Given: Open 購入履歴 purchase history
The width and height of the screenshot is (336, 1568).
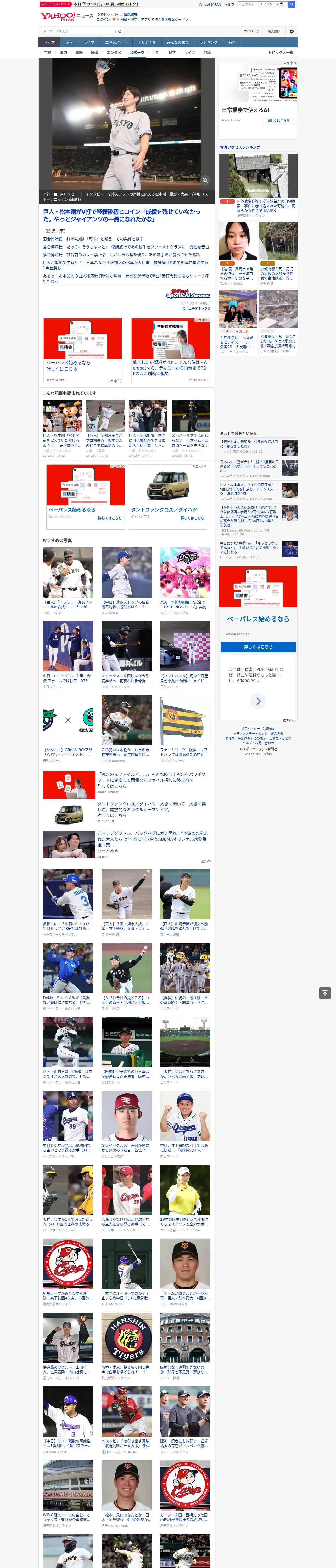Looking at the screenshot, I should point(274,31).
